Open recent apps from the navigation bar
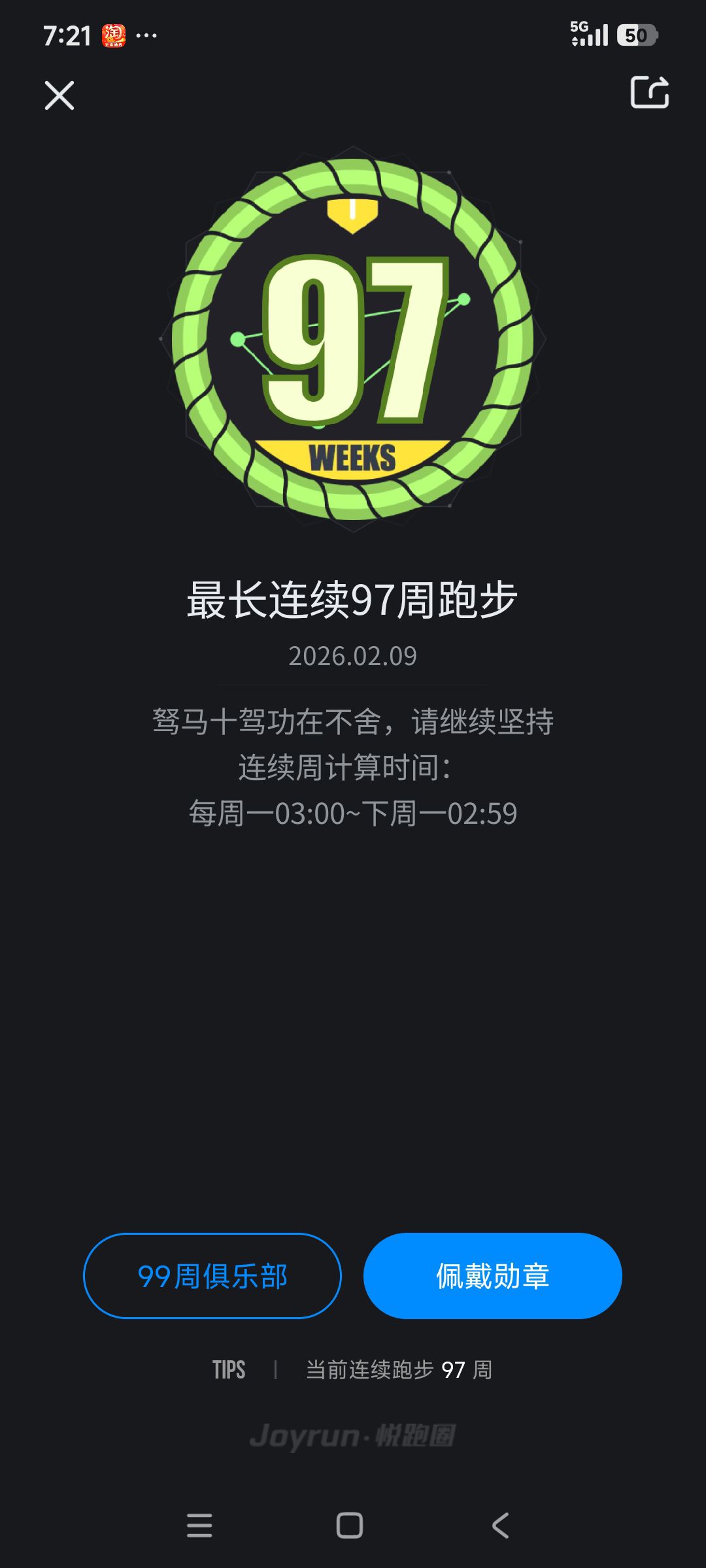The height and width of the screenshot is (1568, 706). tap(199, 1526)
